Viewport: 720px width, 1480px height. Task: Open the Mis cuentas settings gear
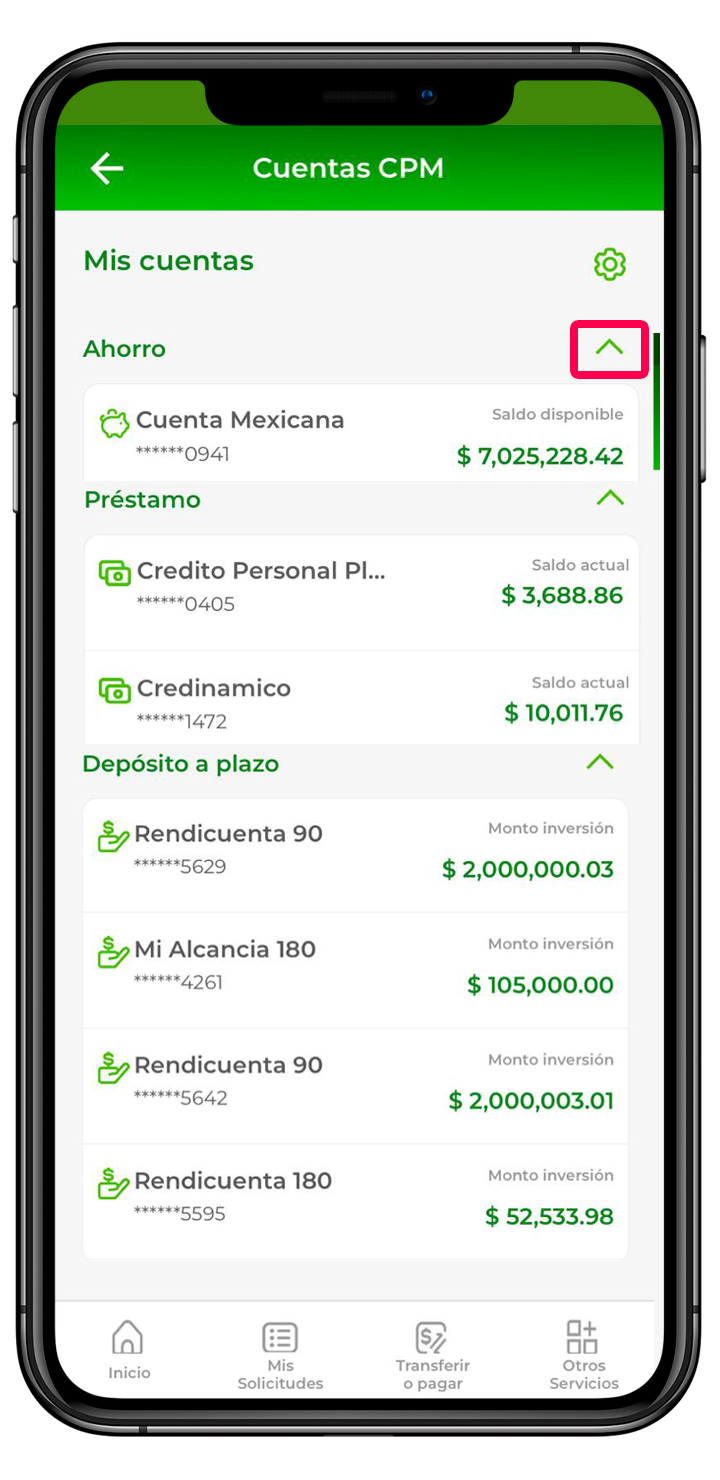[609, 264]
